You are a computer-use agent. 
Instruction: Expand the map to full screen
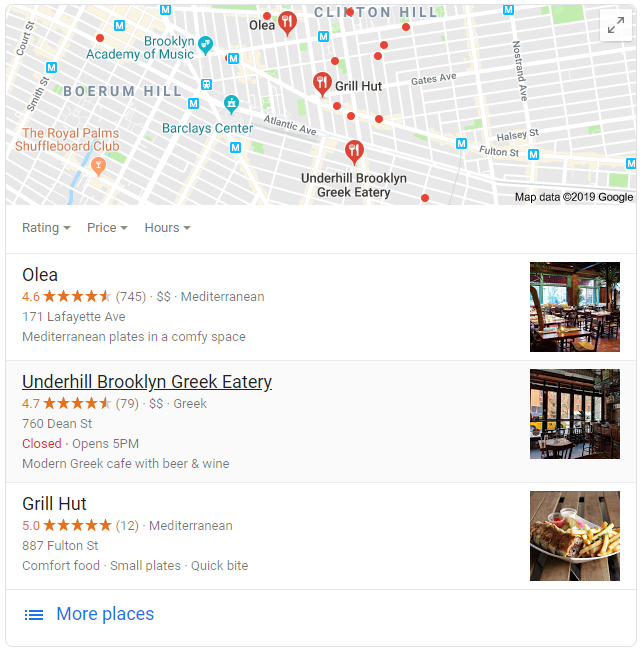(614, 27)
